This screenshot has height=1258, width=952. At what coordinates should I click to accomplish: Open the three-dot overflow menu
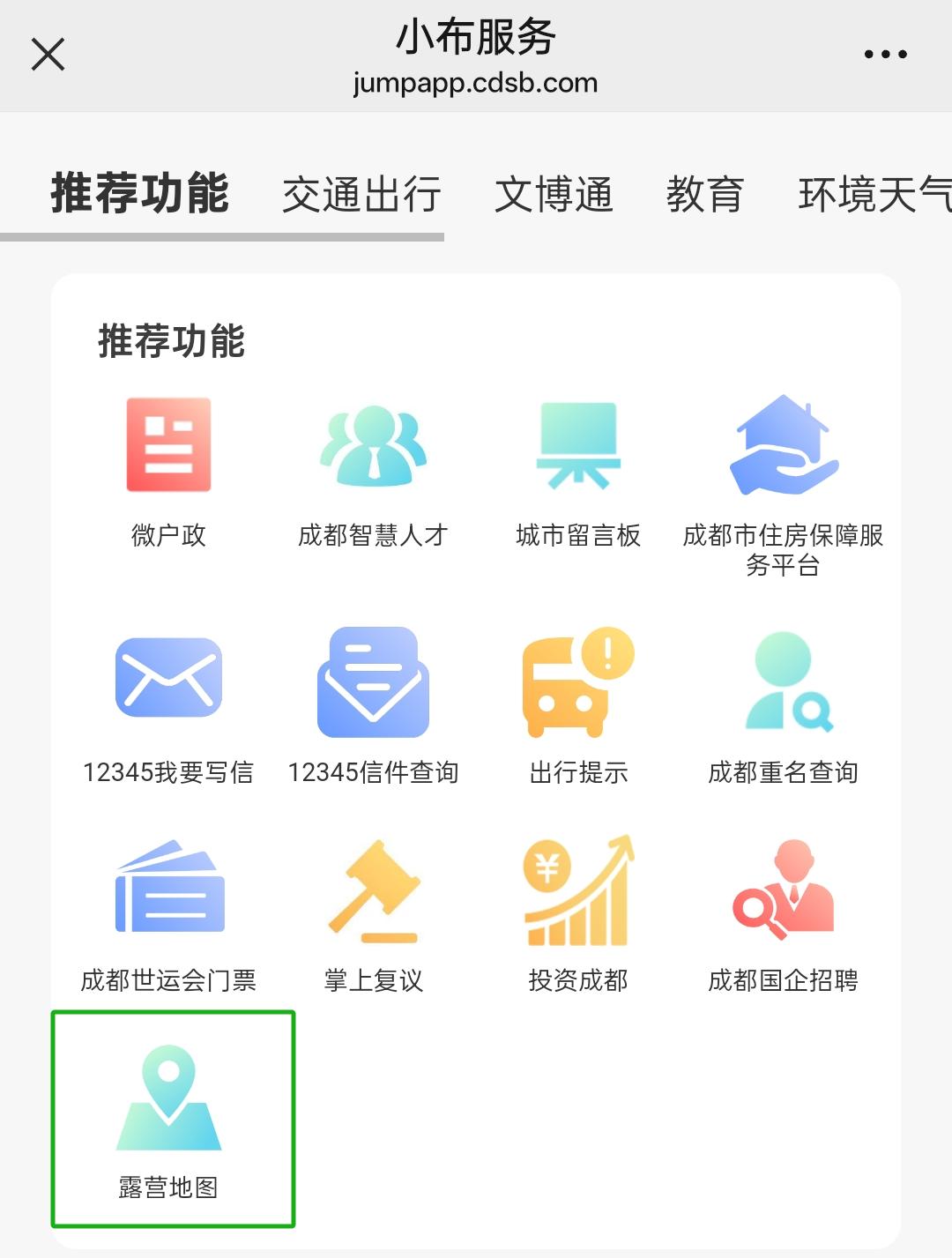[885, 55]
